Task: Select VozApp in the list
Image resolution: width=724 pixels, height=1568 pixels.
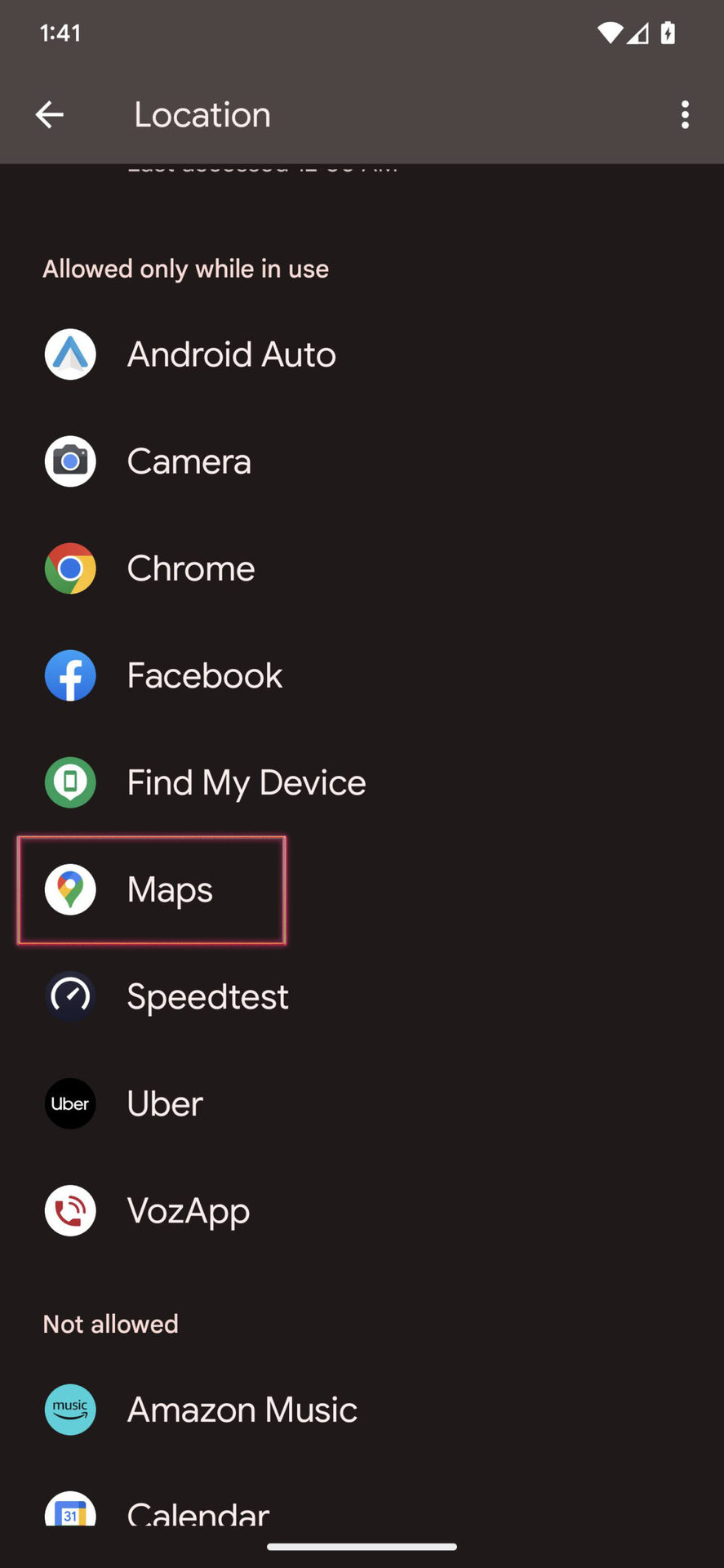Action: 189,1210
